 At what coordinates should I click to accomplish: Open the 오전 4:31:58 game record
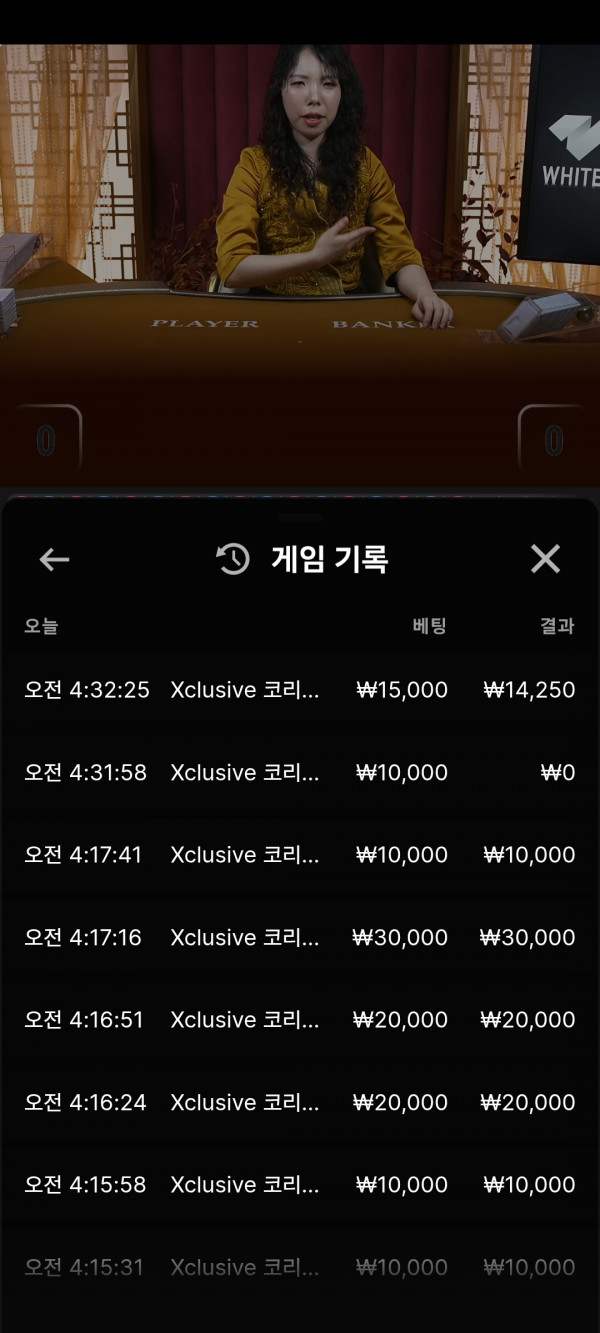point(300,773)
